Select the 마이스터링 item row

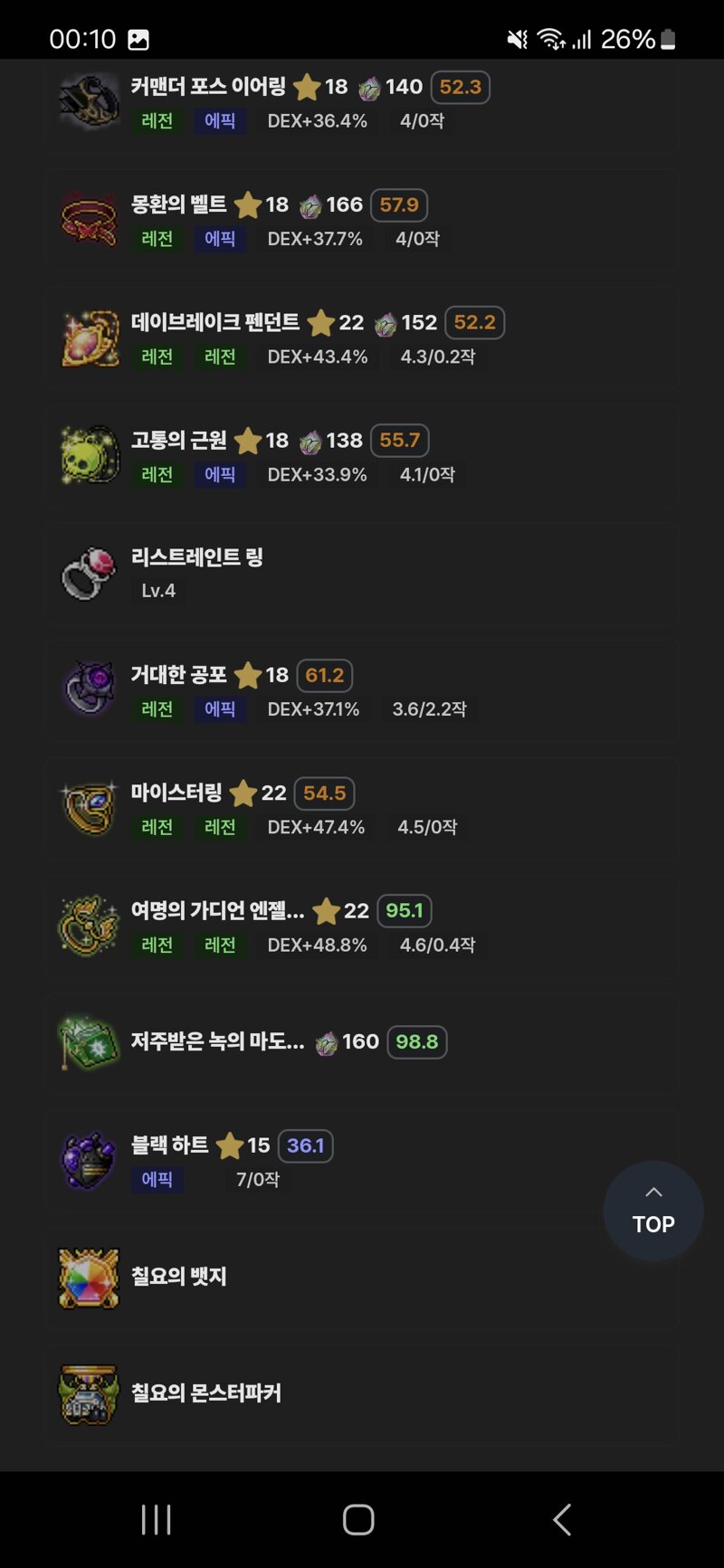362,809
